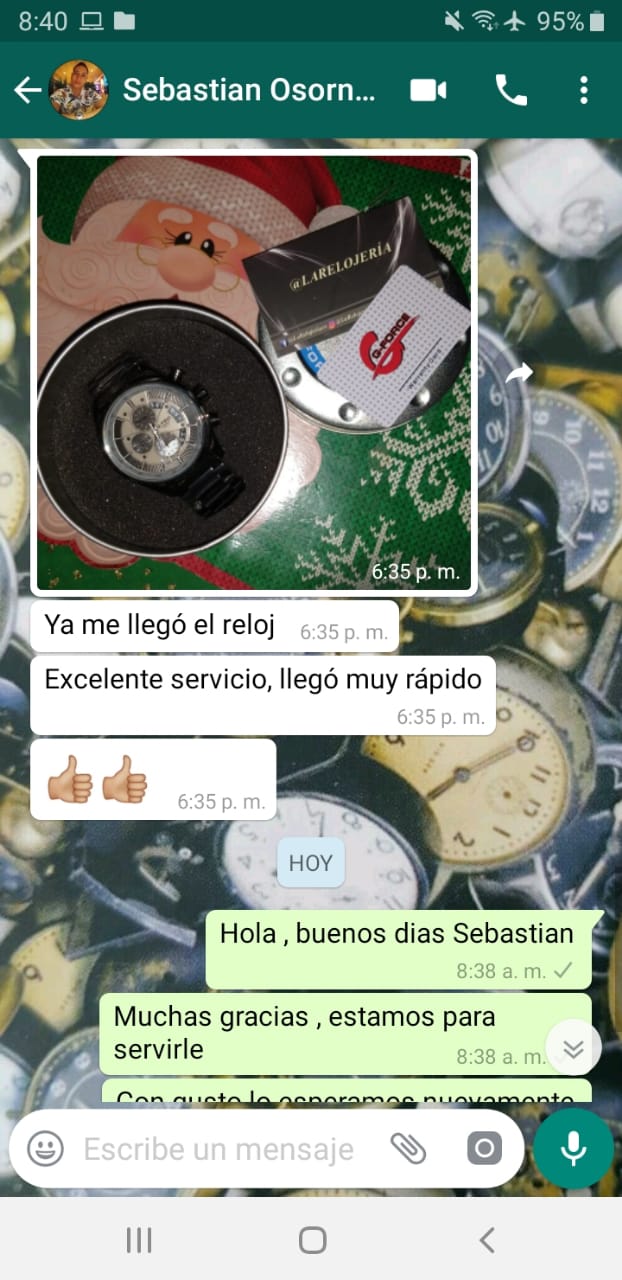Go back to the chat list
Image resolution: width=622 pixels, height=1280 pixels.
click(27, 91)
